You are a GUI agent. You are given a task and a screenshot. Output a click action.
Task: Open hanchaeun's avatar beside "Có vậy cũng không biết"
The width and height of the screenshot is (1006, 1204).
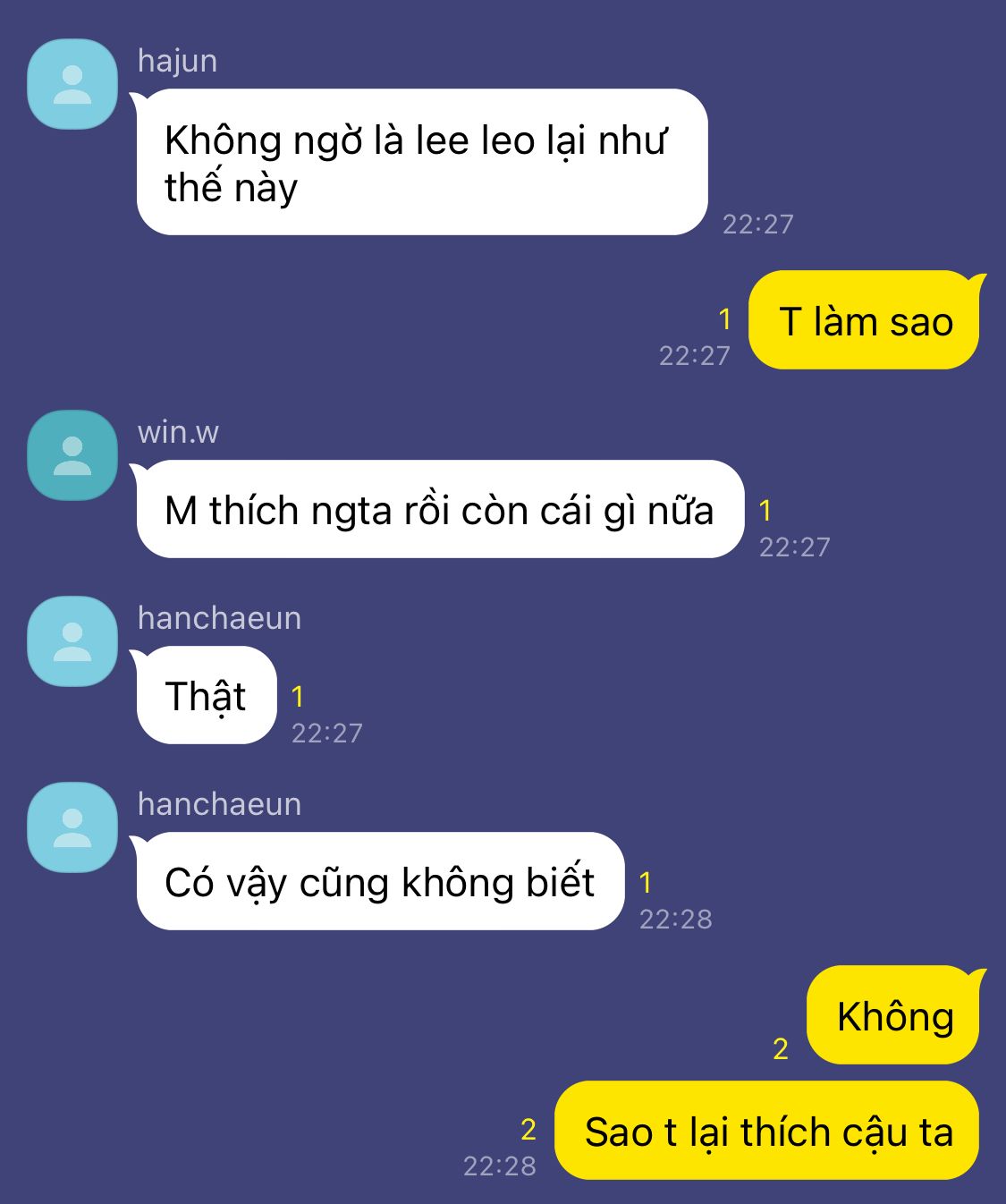point(72,827)
